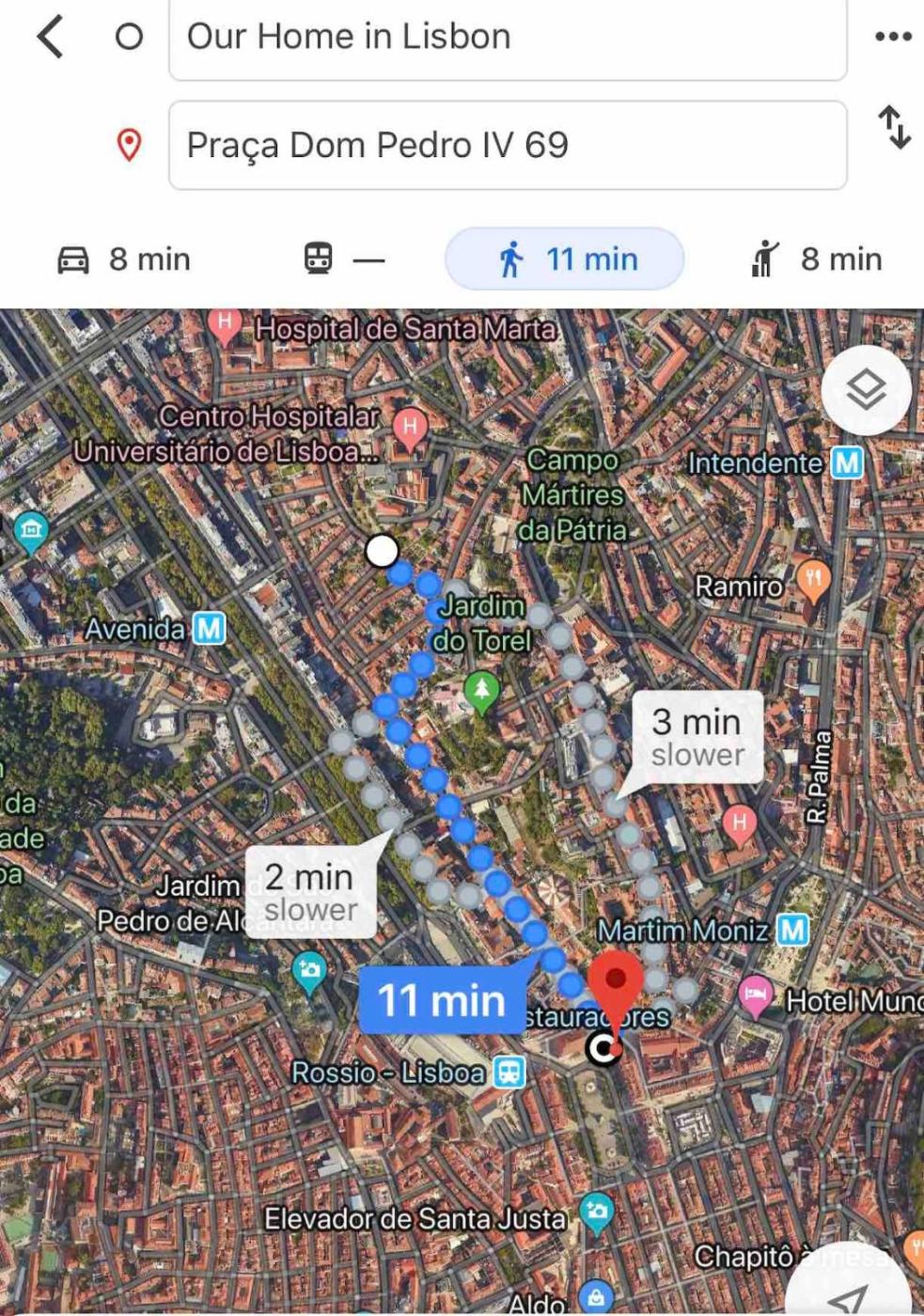
Task: Open the three-dot overflow menu
Action: (x=892, y=37)
